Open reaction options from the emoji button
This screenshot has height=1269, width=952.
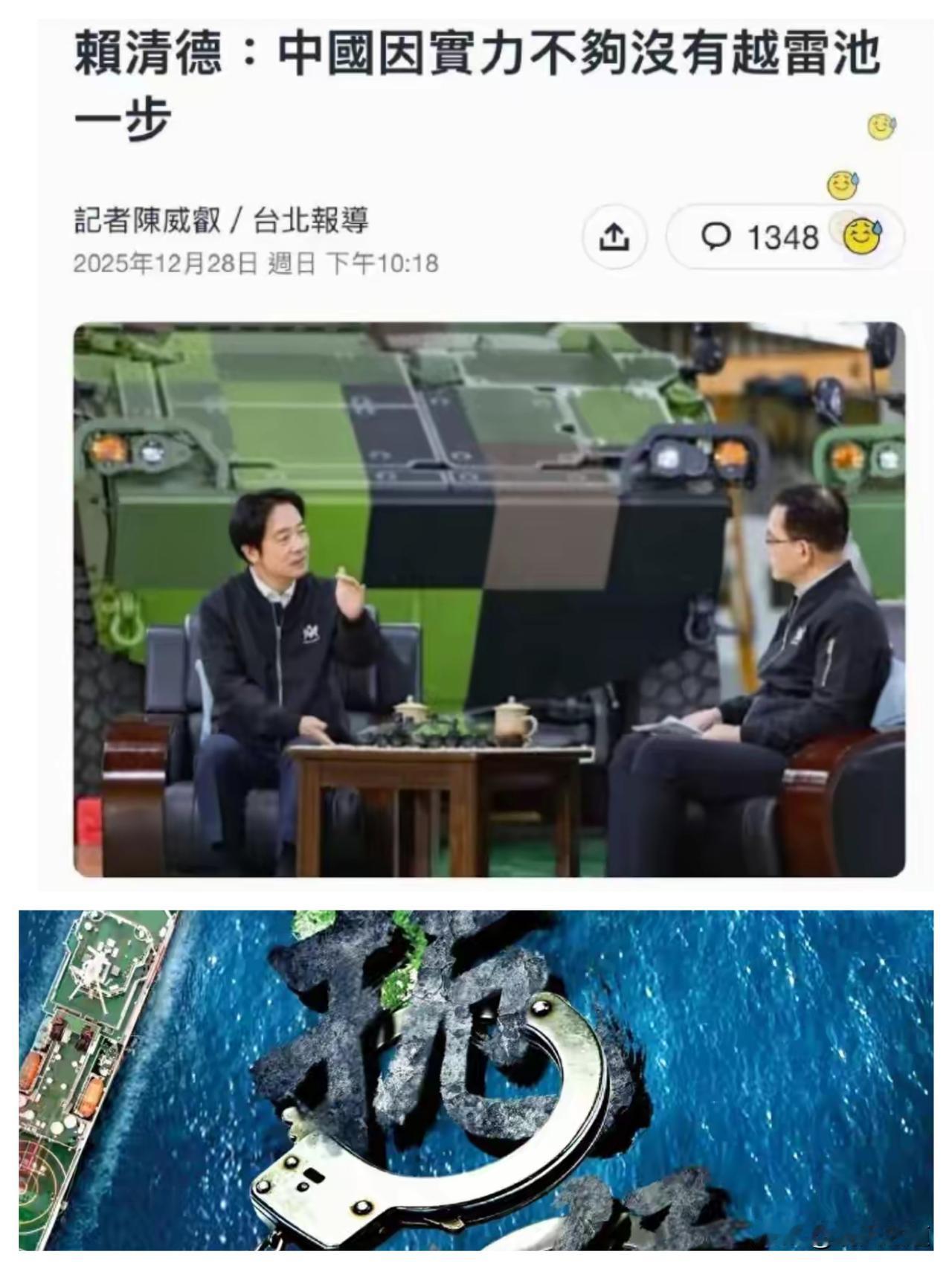pos(860,237)
